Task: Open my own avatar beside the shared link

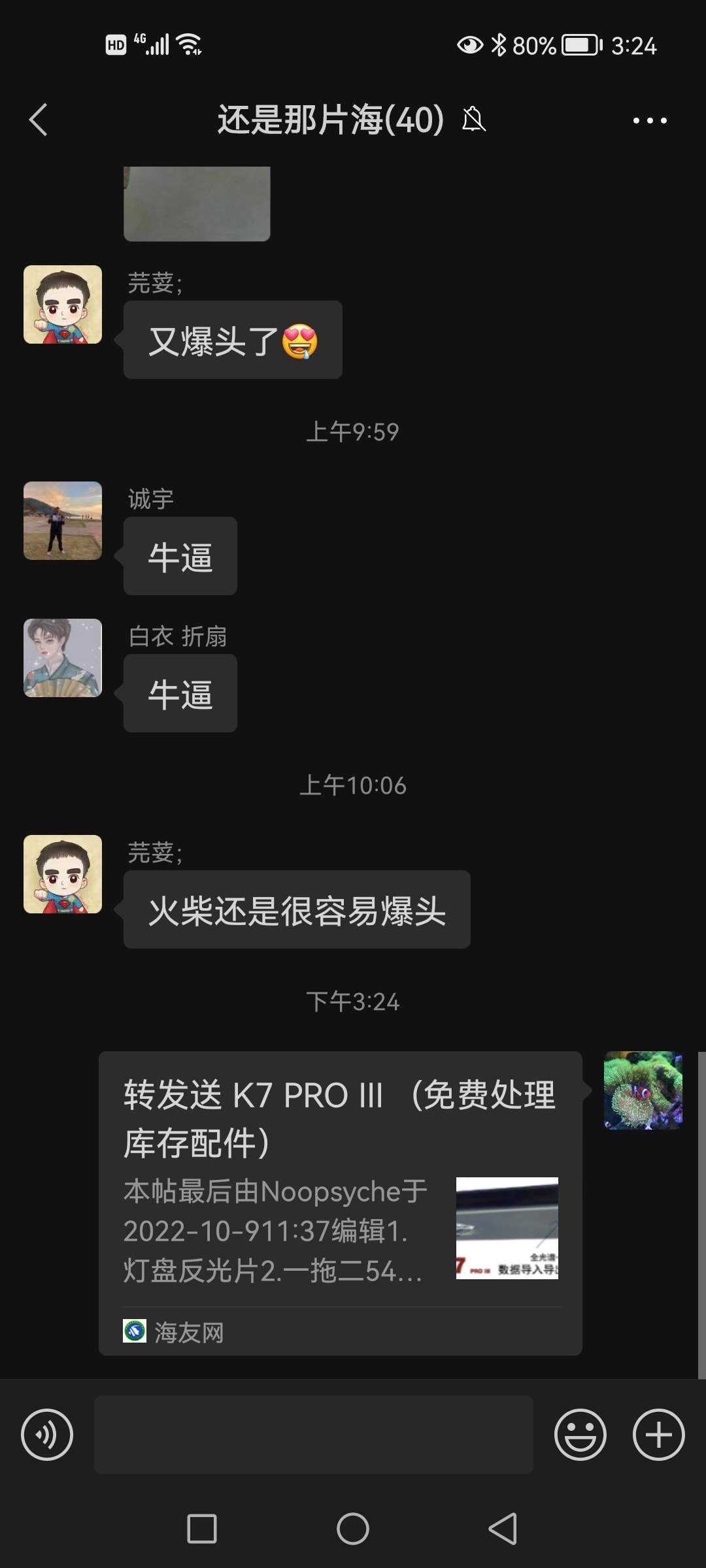Action: [x=643, y=1090]
